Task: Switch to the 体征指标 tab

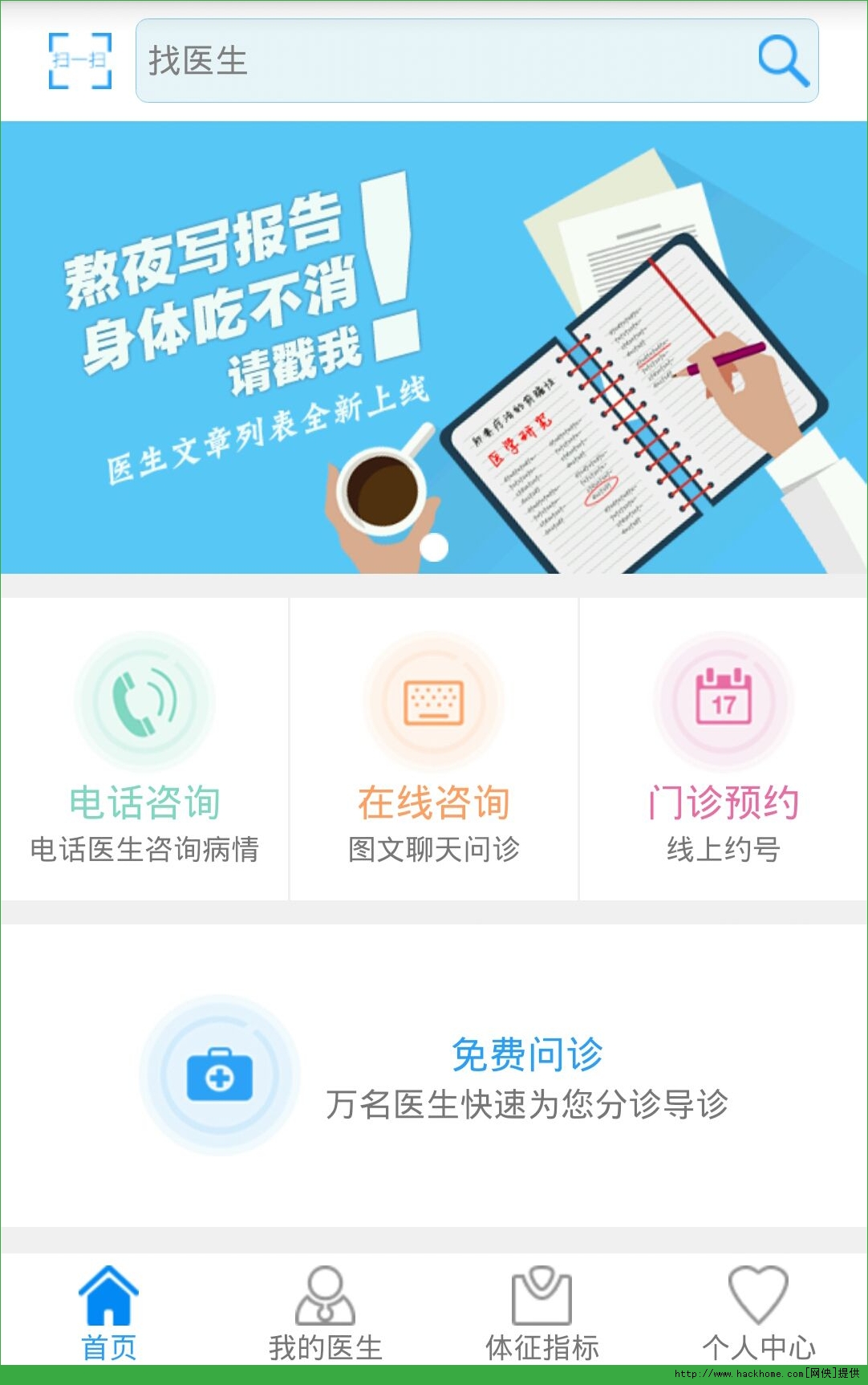Action: [x=542, y=1313]
